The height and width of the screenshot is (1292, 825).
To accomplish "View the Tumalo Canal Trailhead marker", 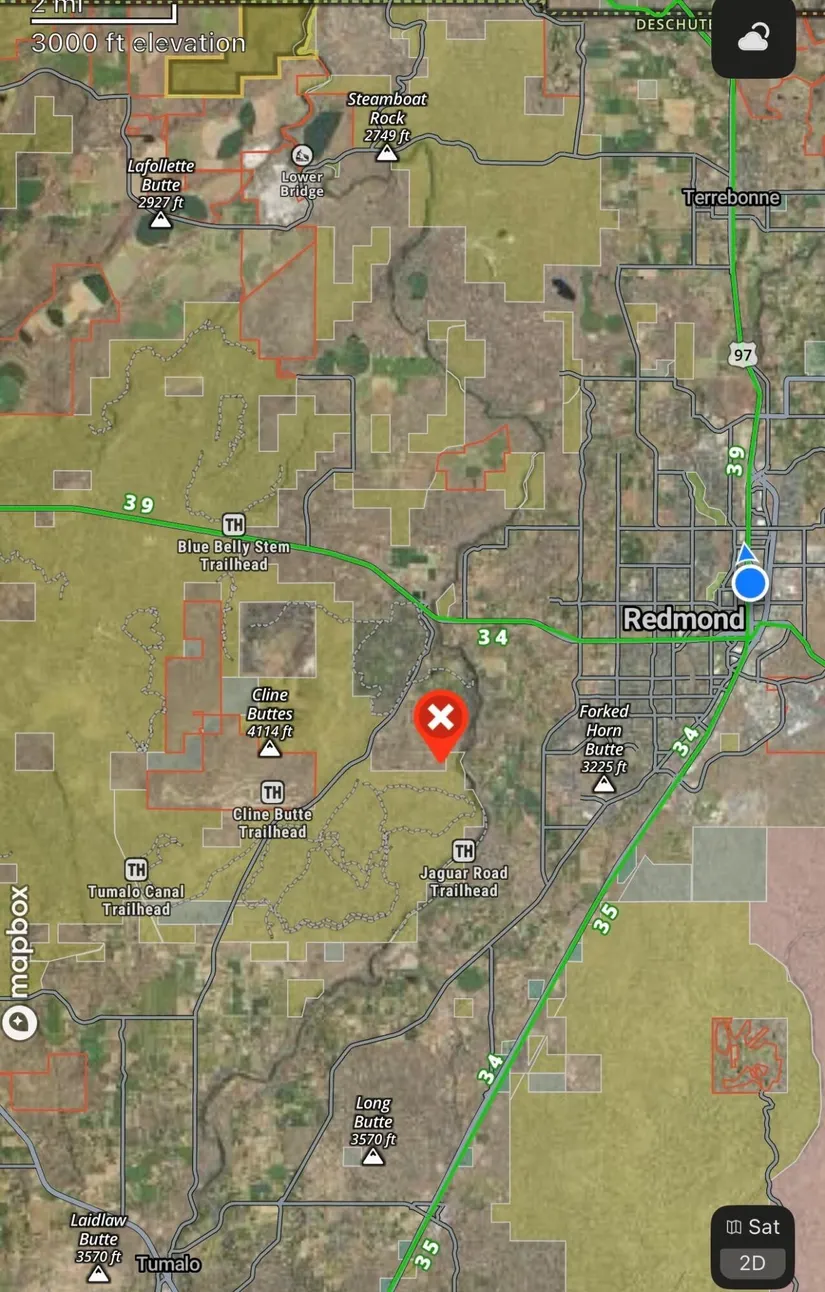I will coord(136,869).
